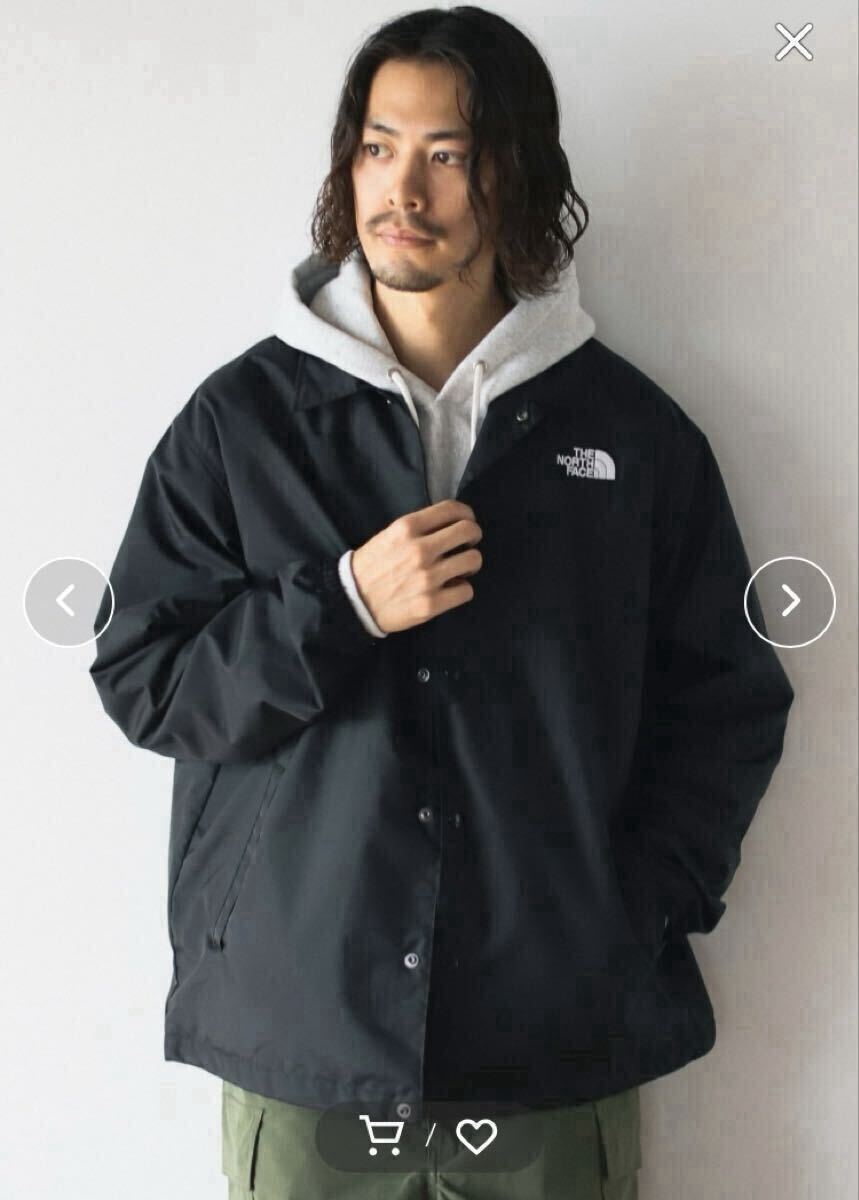The image size is (859, 1200).
Task: Close the product image viewer
Action: click(794, 42)
